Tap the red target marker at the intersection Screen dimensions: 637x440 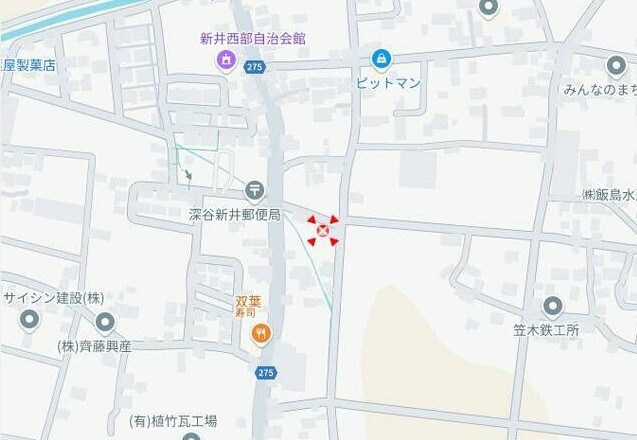pyautogui.click(x=323, y=231)
